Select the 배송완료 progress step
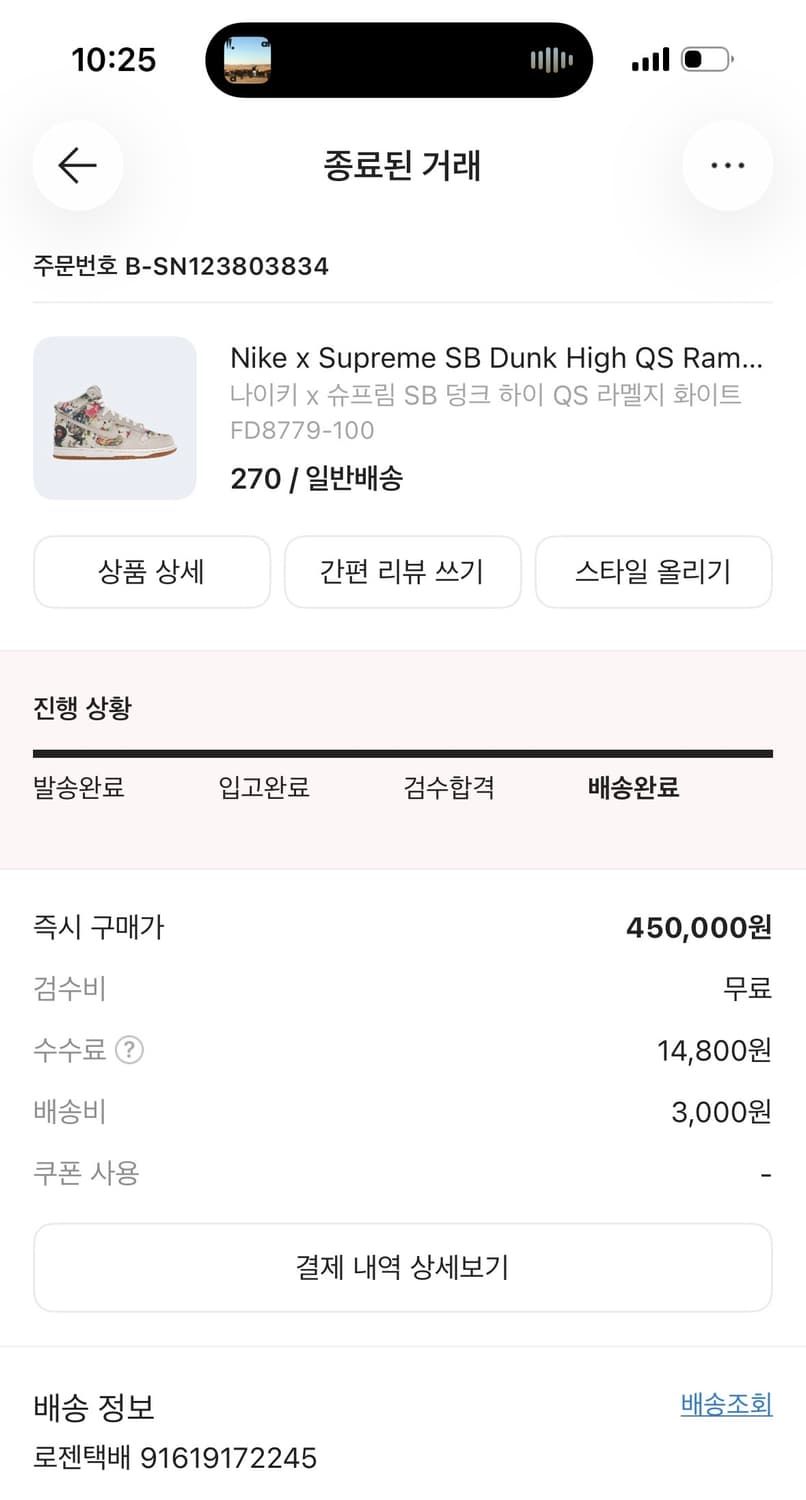The height and width of the screenshot is (1500, 806). 634,788
